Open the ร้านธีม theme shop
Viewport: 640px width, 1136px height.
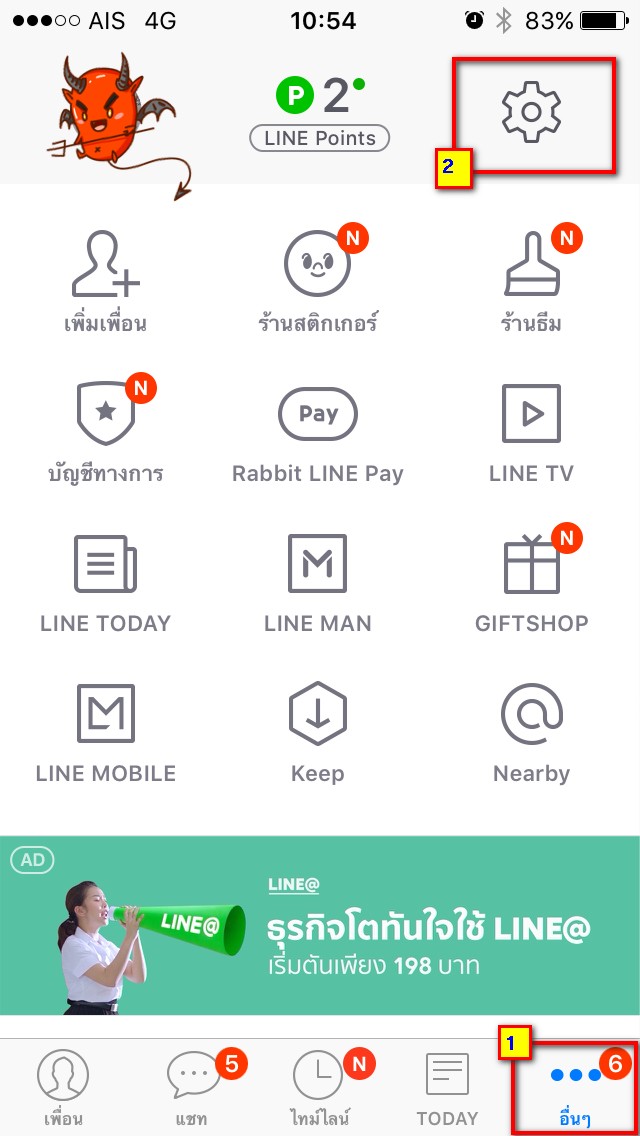(x=531, y=281)
